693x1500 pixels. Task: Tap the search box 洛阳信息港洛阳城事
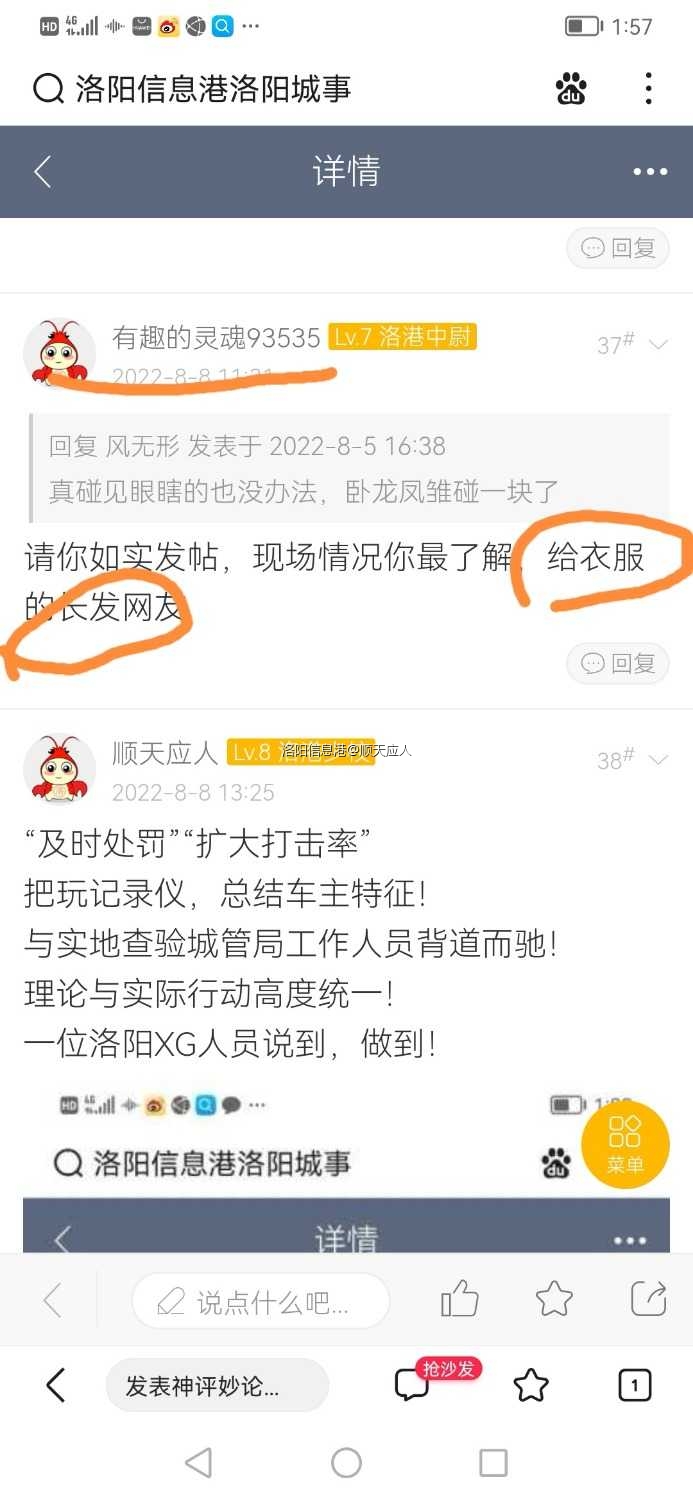coord(213,89)
